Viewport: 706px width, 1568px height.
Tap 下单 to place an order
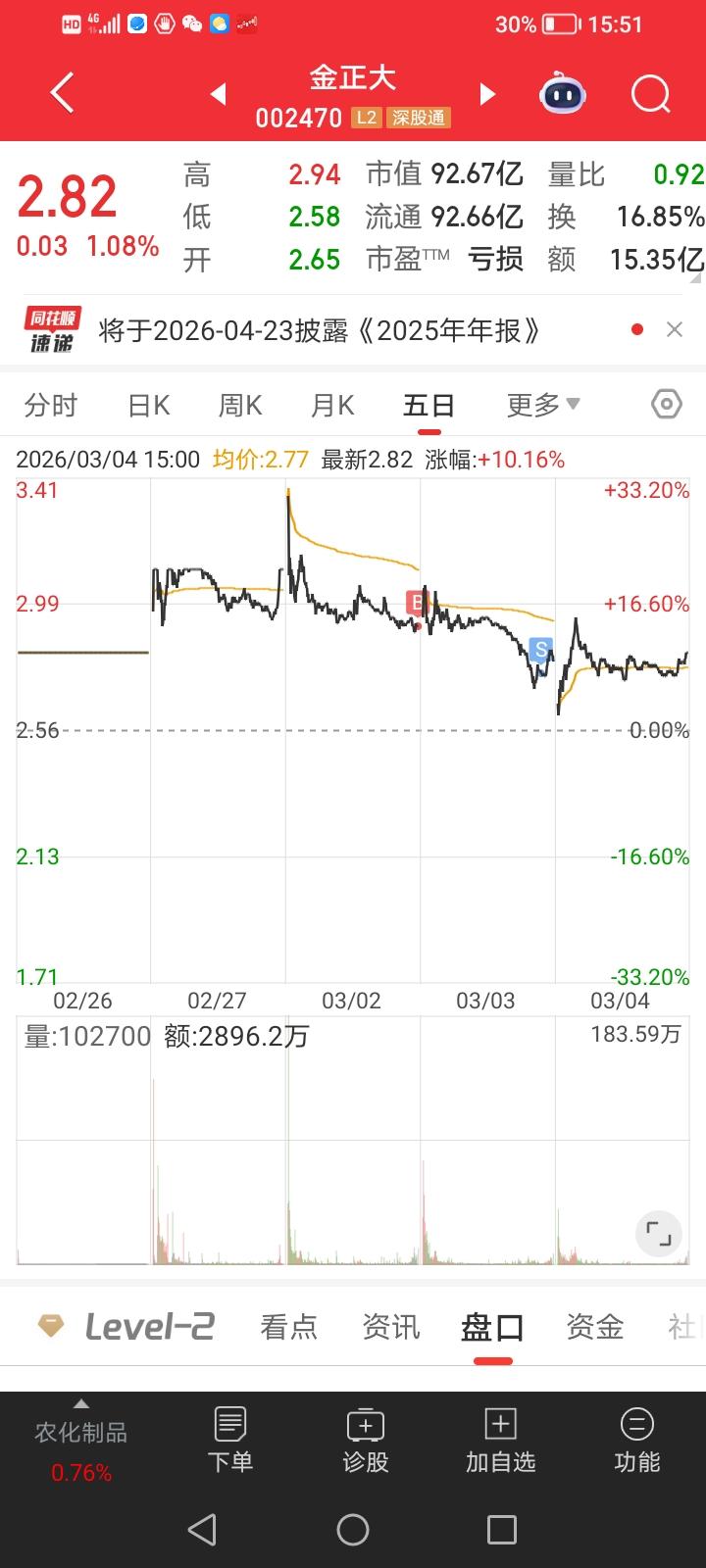point(230,1440)
